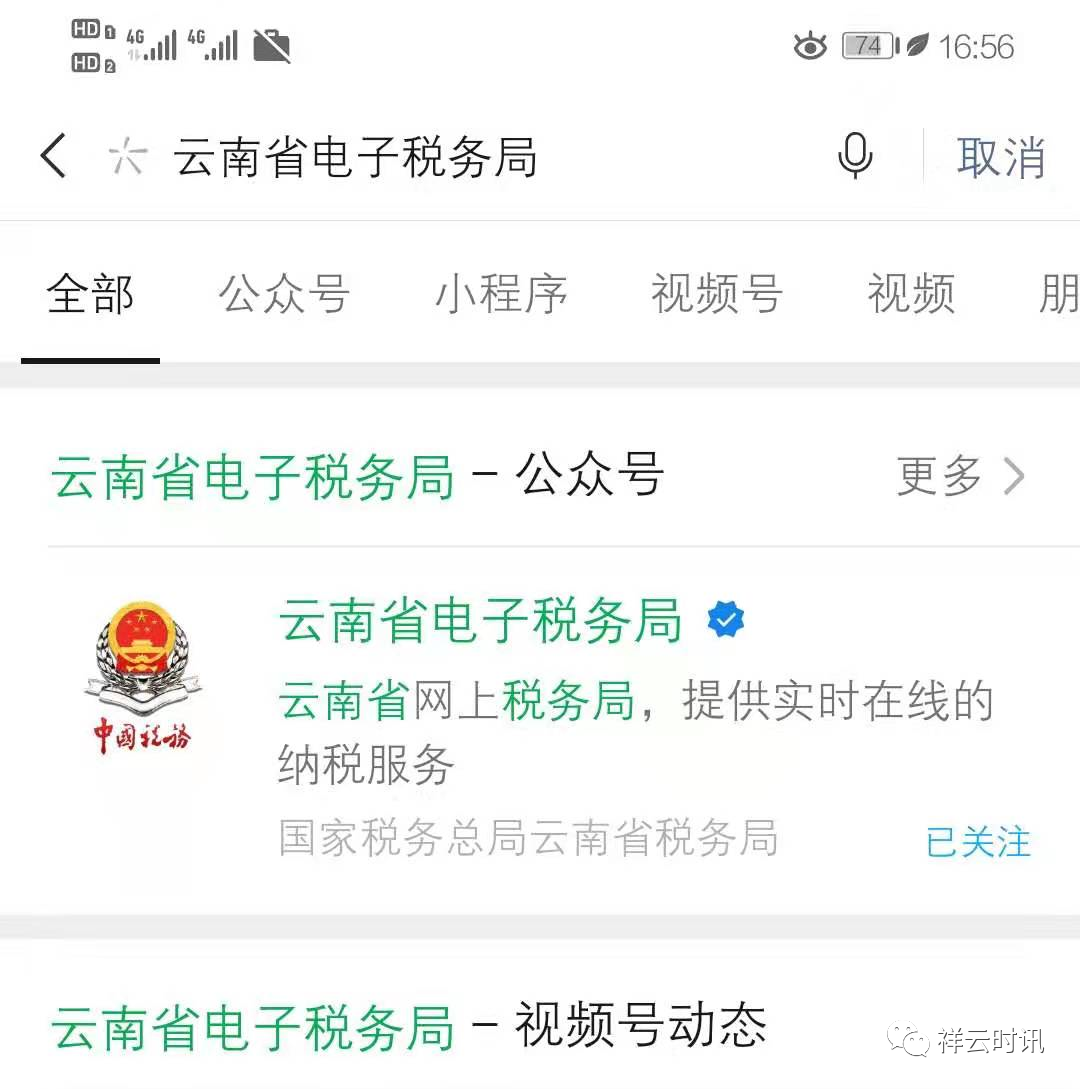Switch to the 小程序 tab
Screen dimensions: 1080x1089
[x=498, y=293]
